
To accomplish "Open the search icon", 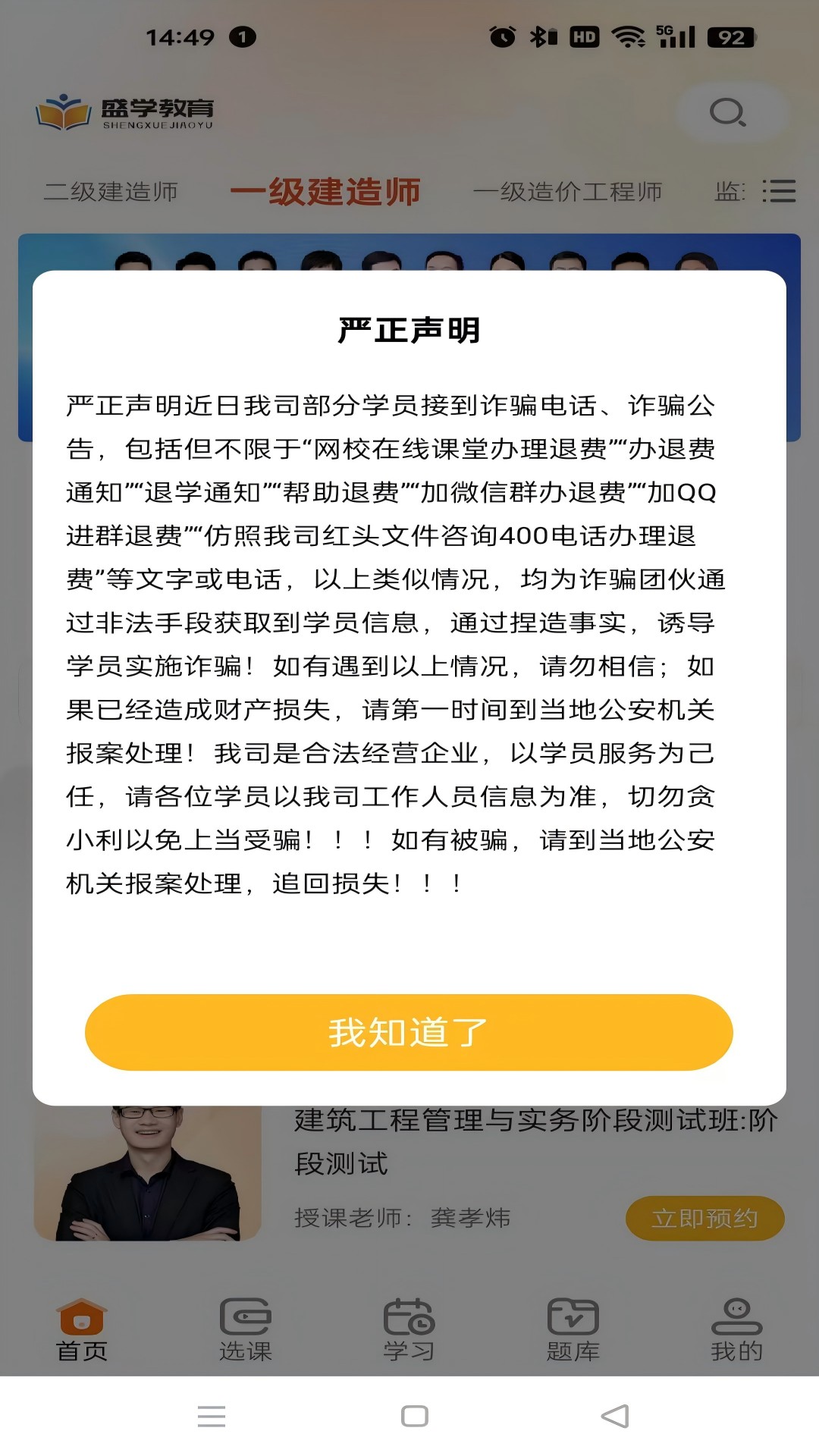I will [x=727, y=112].
